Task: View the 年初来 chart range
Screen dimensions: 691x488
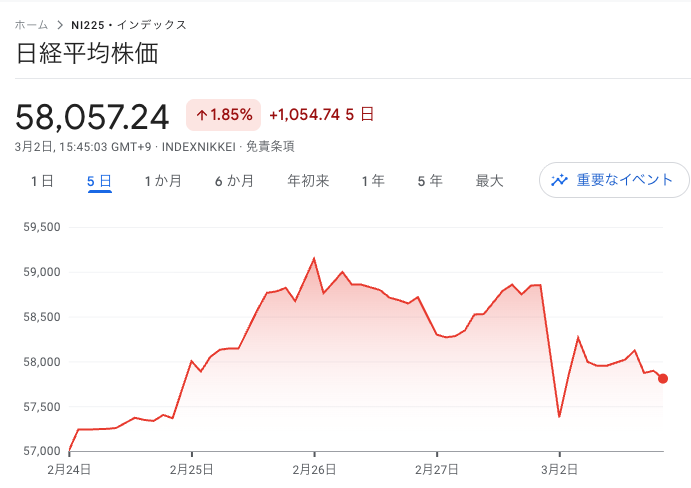Action: [x=308, y=181]
